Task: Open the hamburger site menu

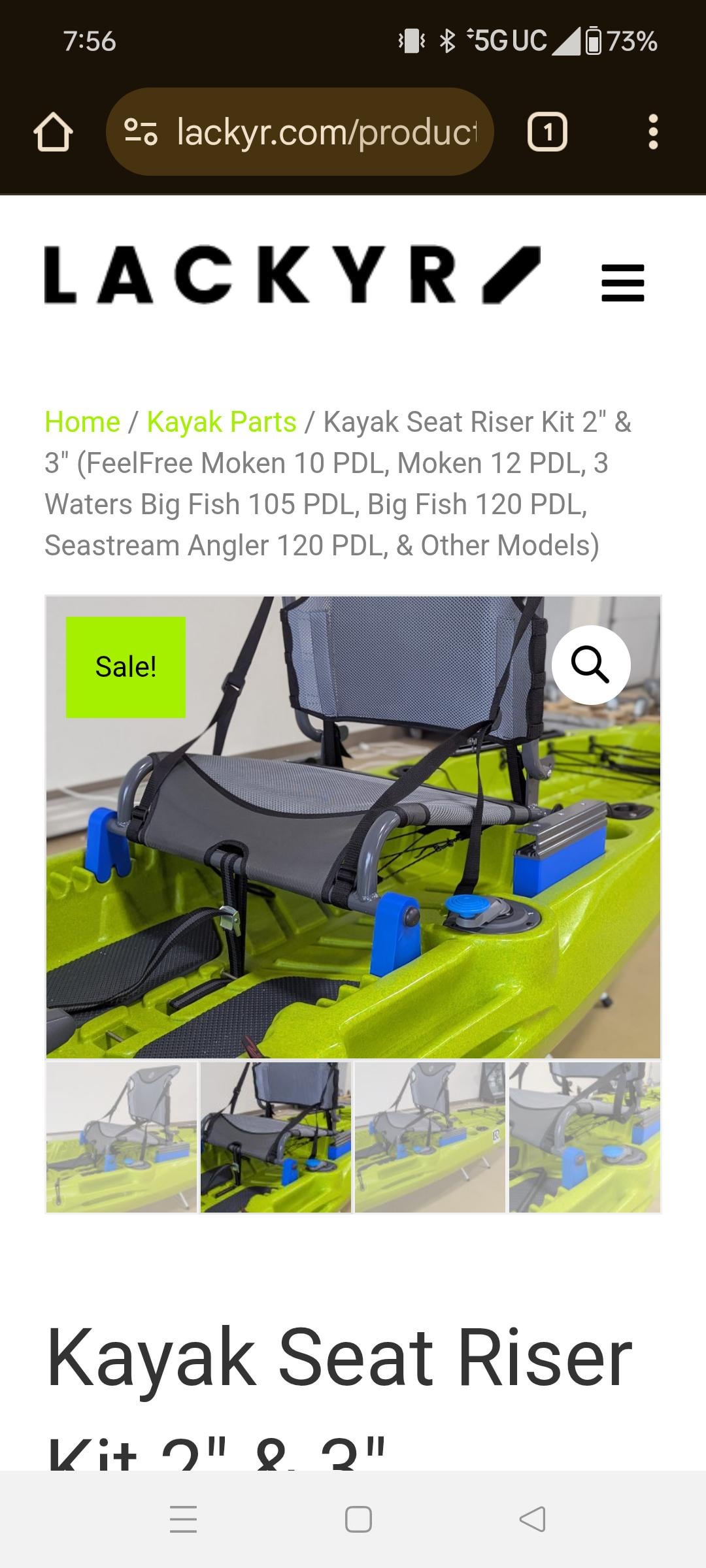Action: [x=622, y=282]
